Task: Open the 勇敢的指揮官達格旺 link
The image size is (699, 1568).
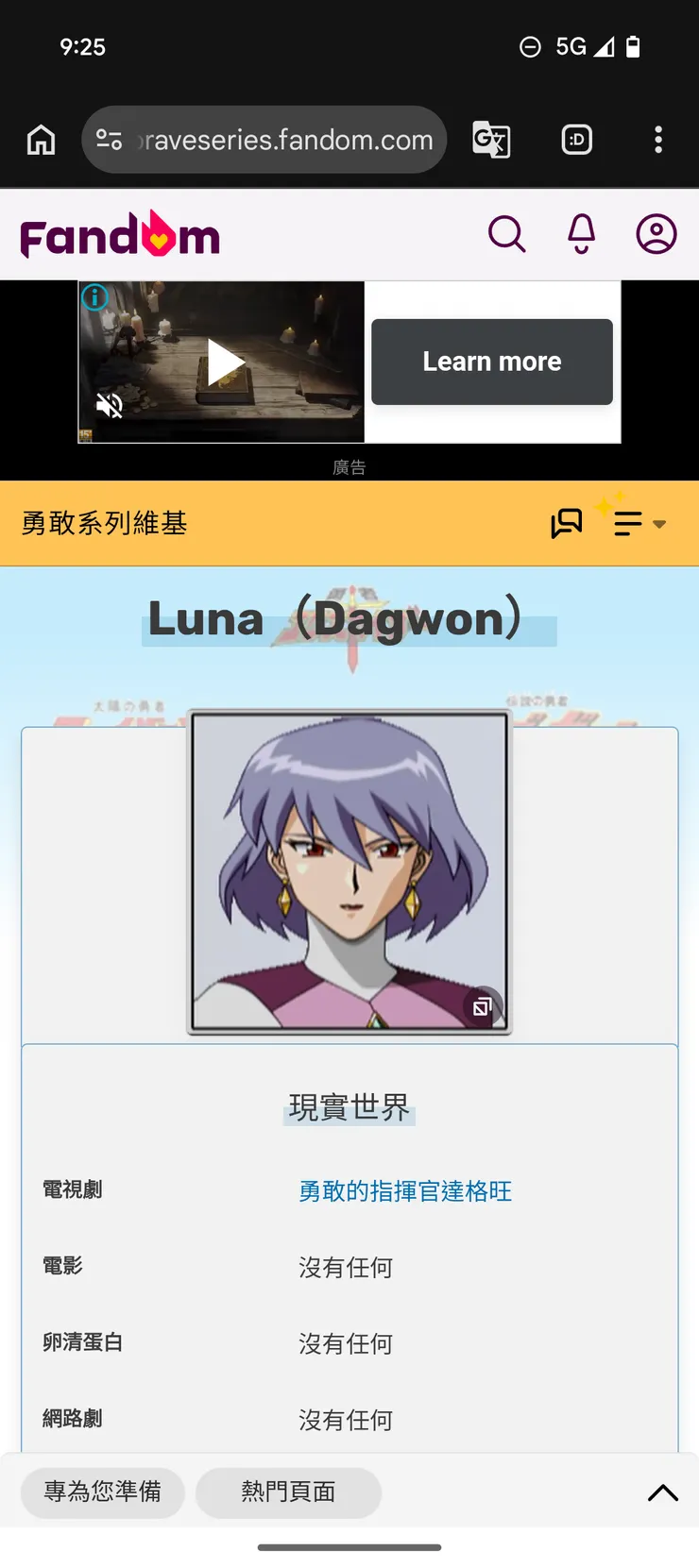Action: coord(404,1191)
